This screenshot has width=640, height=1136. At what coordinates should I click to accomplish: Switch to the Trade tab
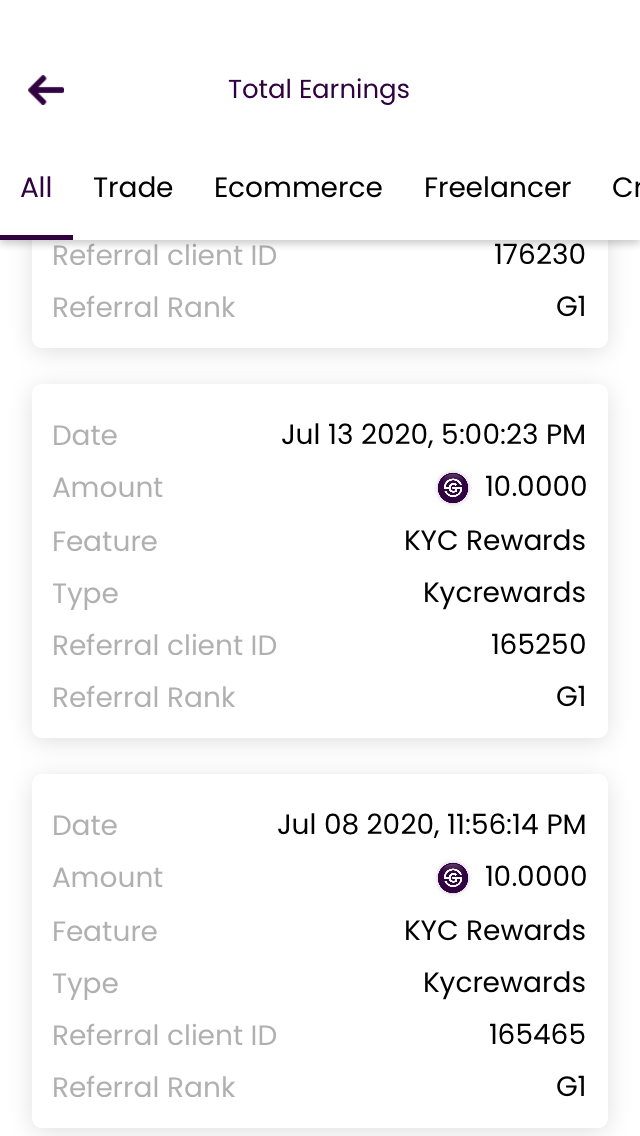point(133,188)
